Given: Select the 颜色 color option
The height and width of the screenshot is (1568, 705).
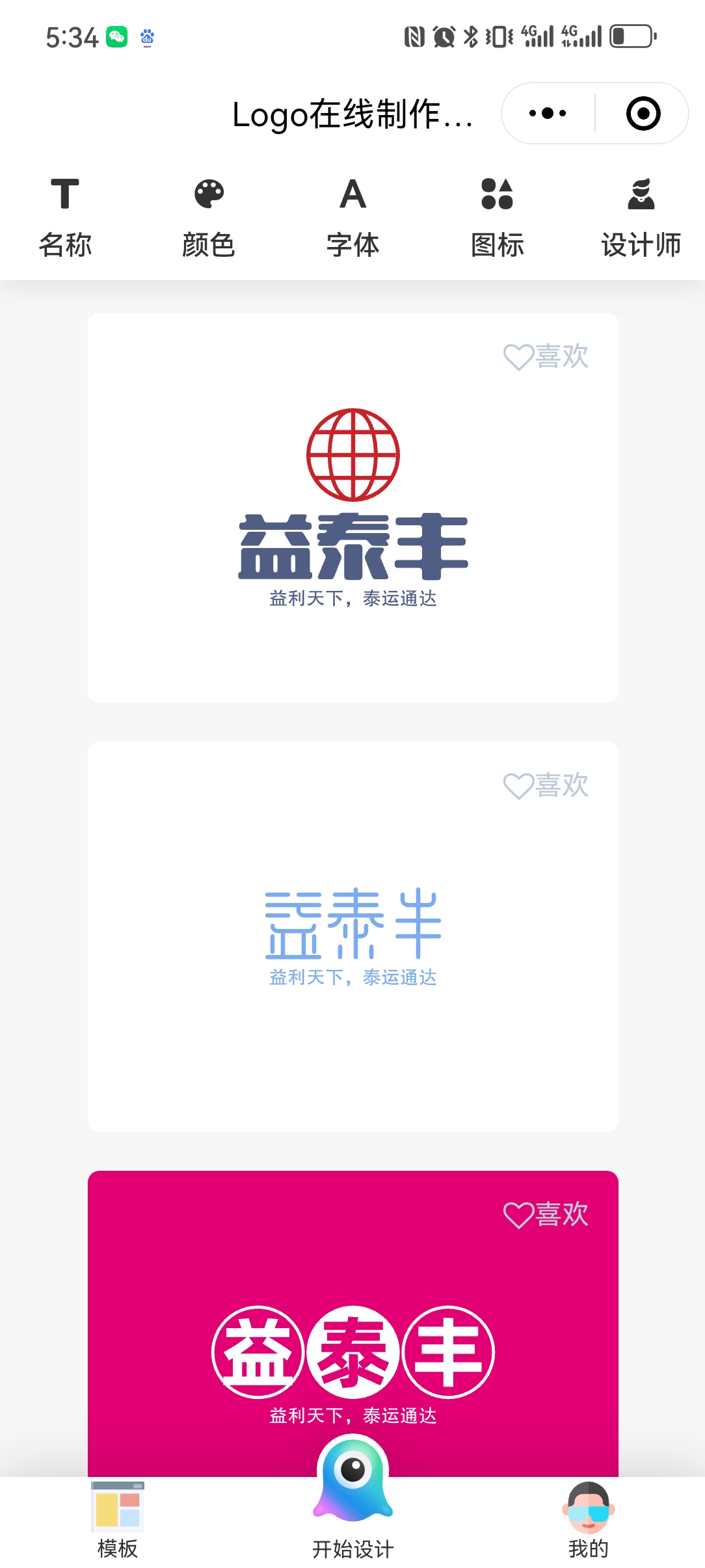Looking at the screenshot, I should click(209, 218).
